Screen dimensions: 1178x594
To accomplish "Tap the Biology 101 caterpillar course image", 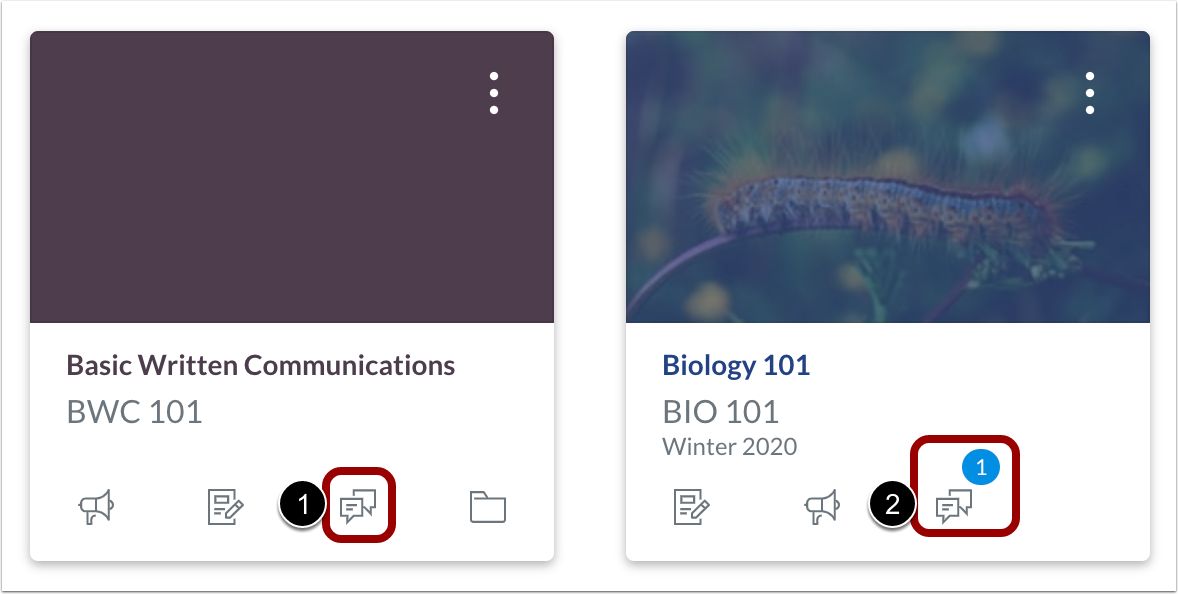I will [x=888, y=177].
